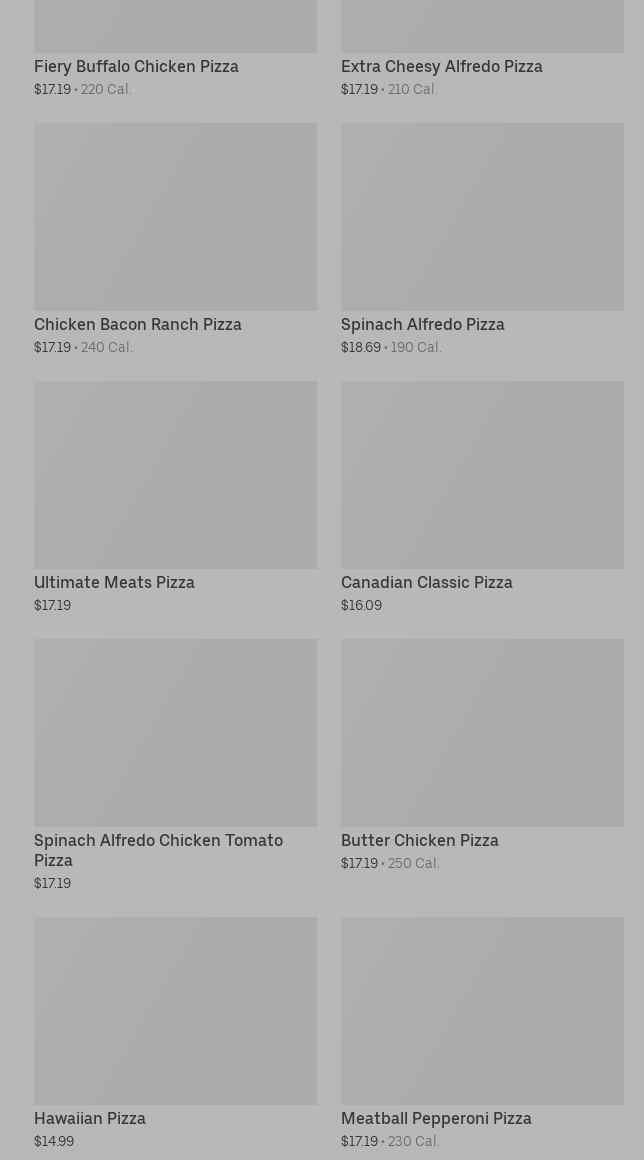Image resolution: width=644 pixels, height=1160 pixels.
Task: View the Hawaiian Pizza item
Action: [x=175, y=1033]
